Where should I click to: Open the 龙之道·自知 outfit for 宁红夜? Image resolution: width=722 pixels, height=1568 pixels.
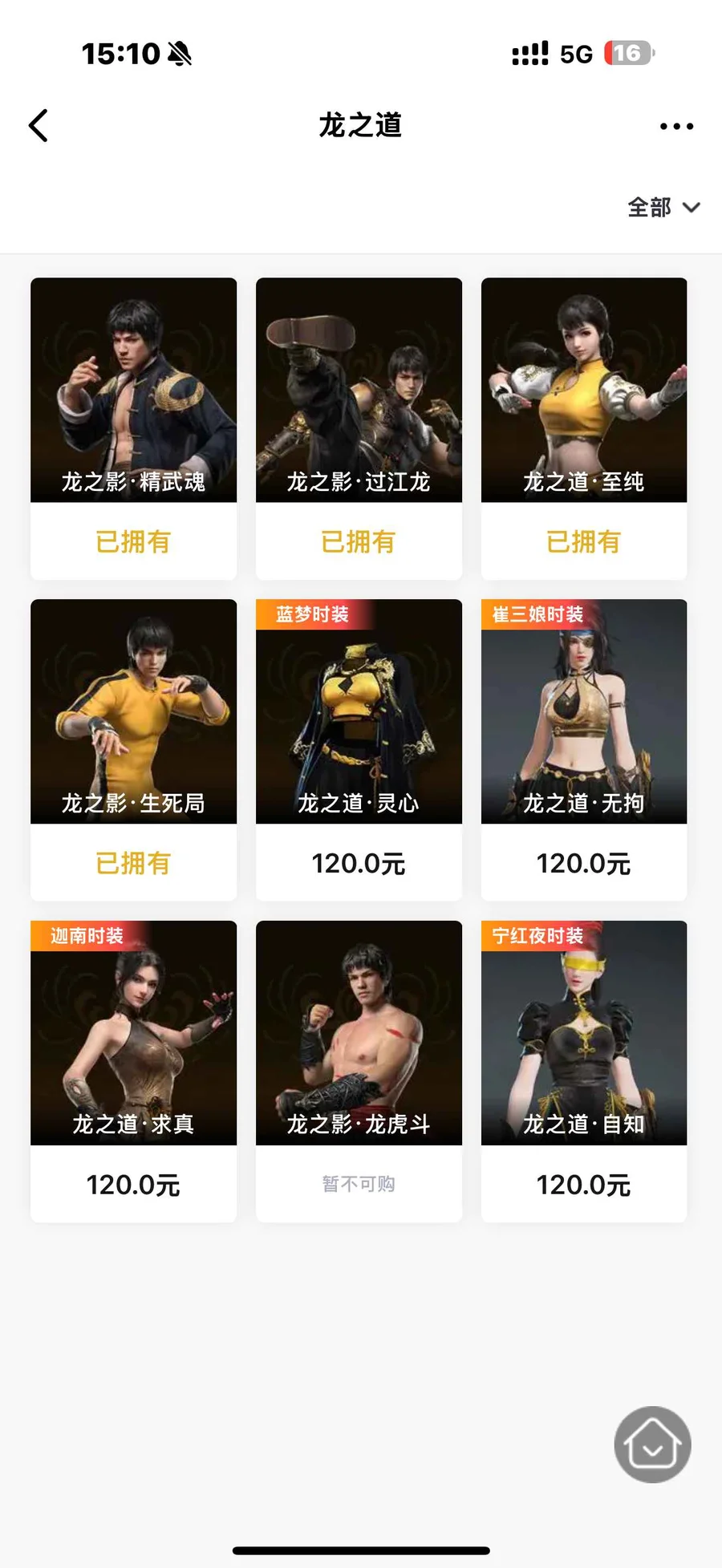[x=584, y=1033]
